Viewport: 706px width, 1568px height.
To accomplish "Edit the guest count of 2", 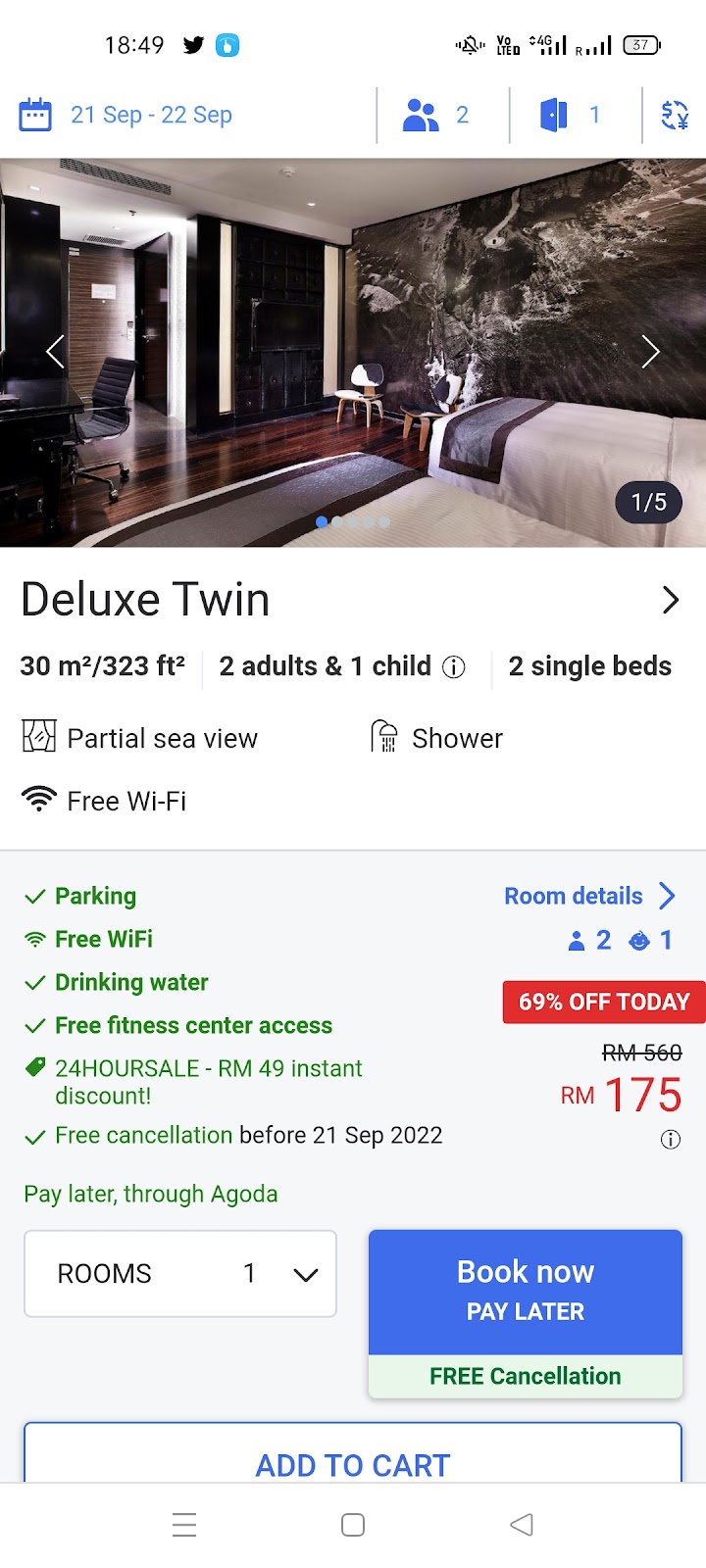I will pos(437,115).
